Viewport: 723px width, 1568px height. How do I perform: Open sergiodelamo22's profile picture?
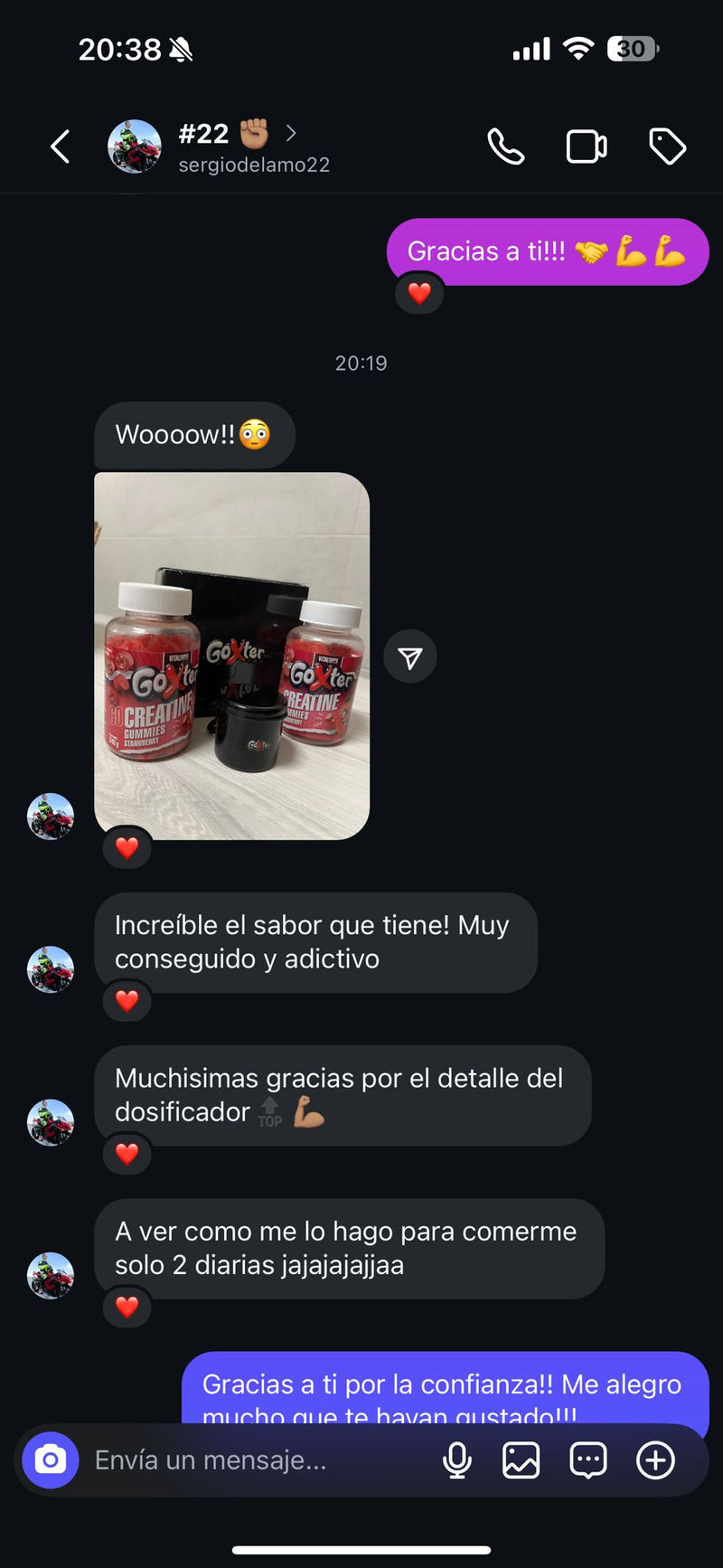[x=134, y=146]
